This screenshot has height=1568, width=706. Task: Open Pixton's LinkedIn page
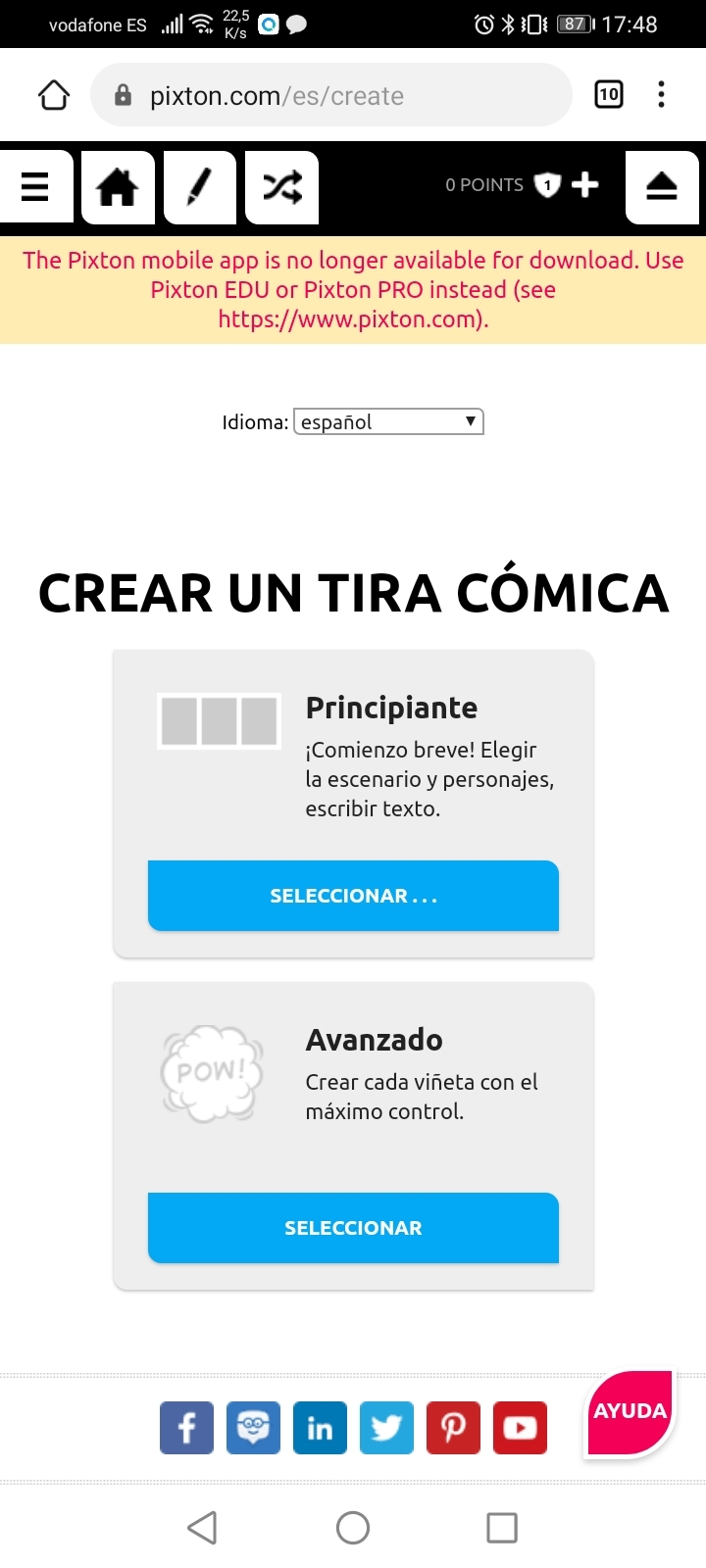(x=320, y=1428)
